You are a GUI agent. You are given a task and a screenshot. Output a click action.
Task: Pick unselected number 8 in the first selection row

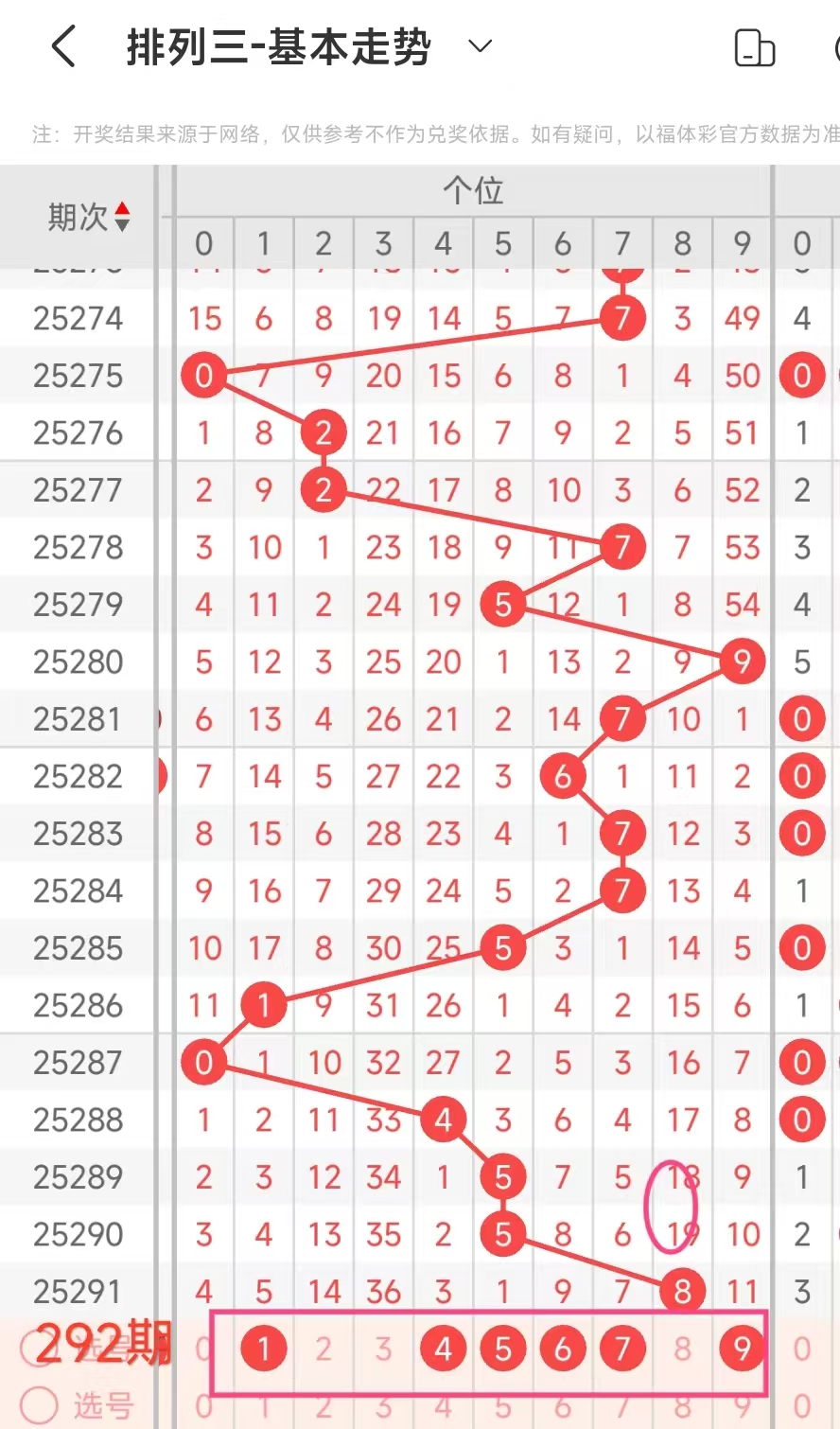(682, 1349)
